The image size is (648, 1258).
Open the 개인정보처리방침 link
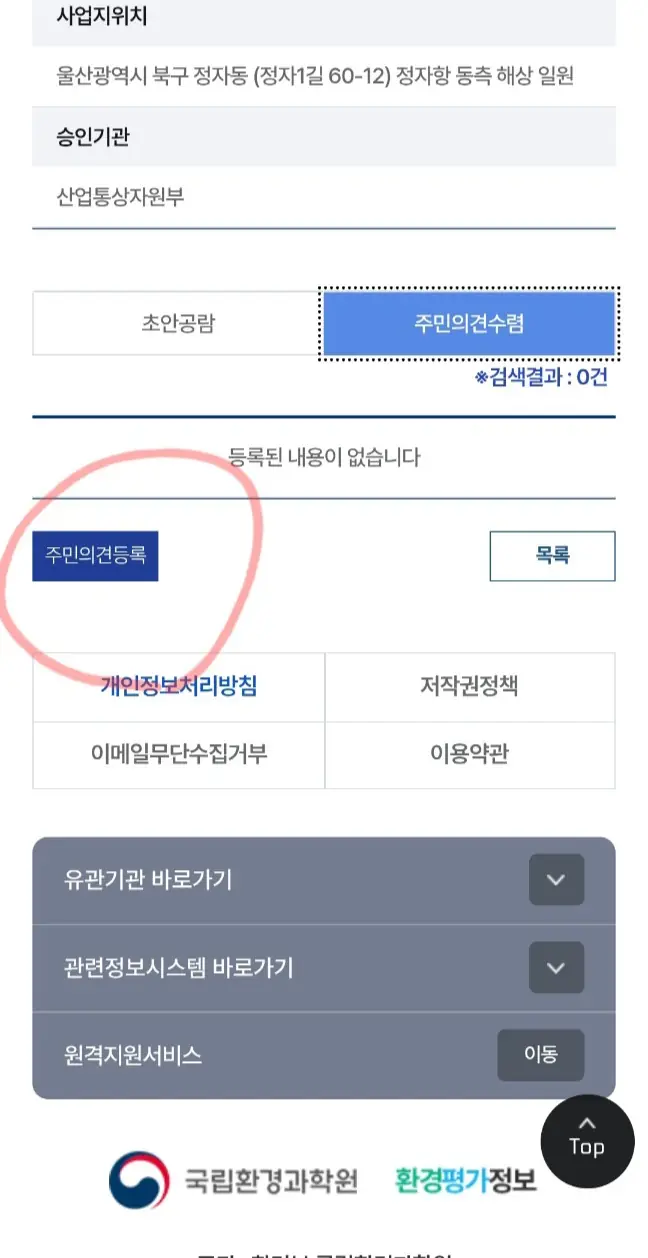point(179,686)
